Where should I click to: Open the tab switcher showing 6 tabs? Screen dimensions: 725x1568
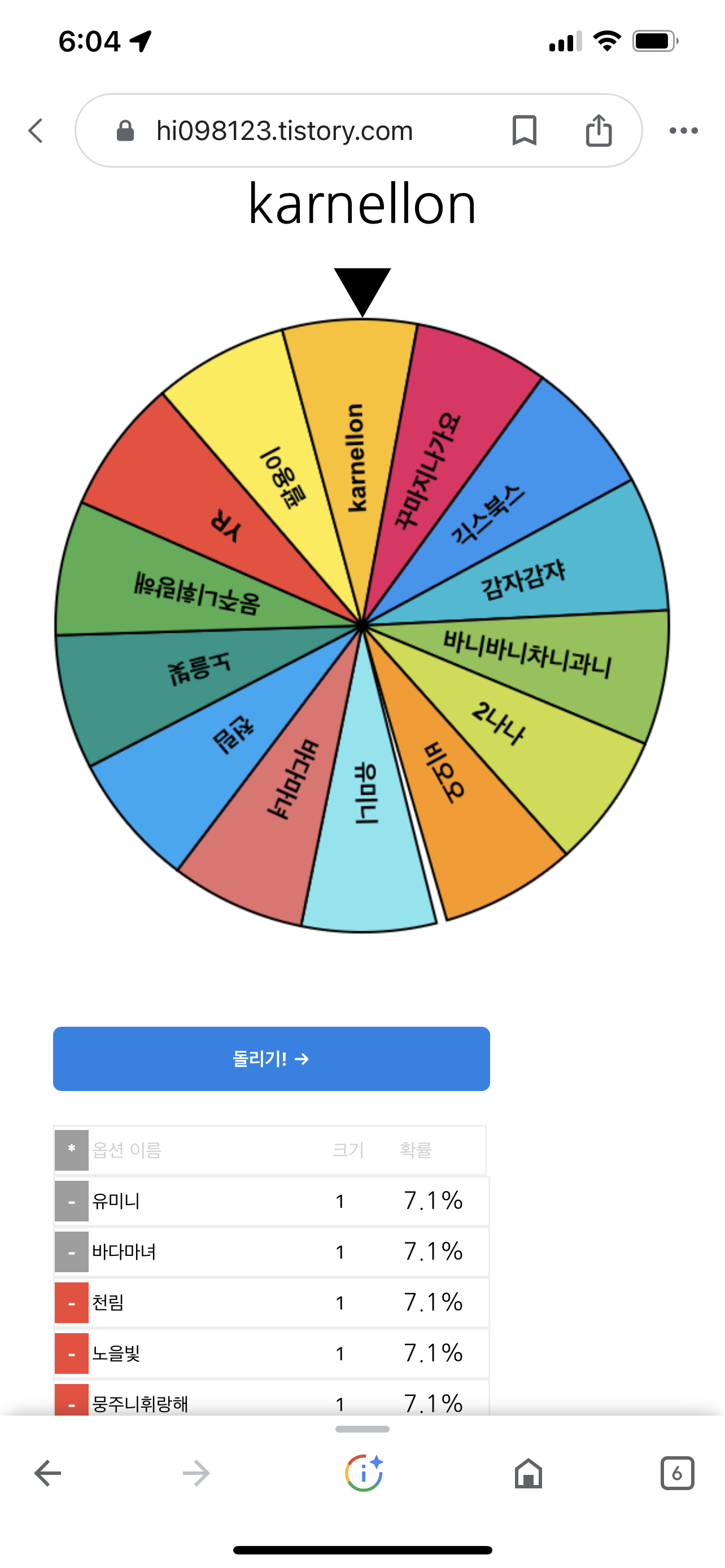pyautogui.click(x=677, y=1473)
